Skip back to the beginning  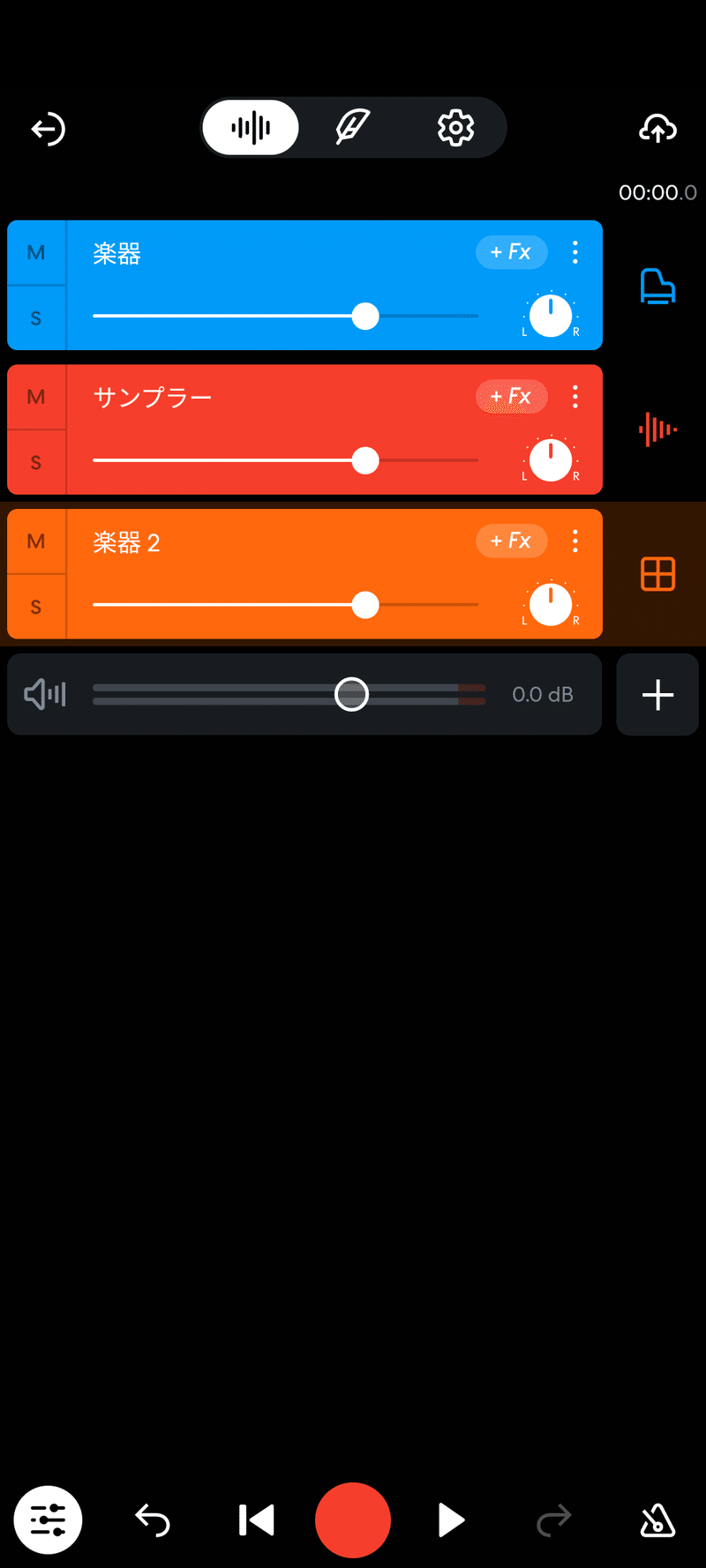point(256,1520)
